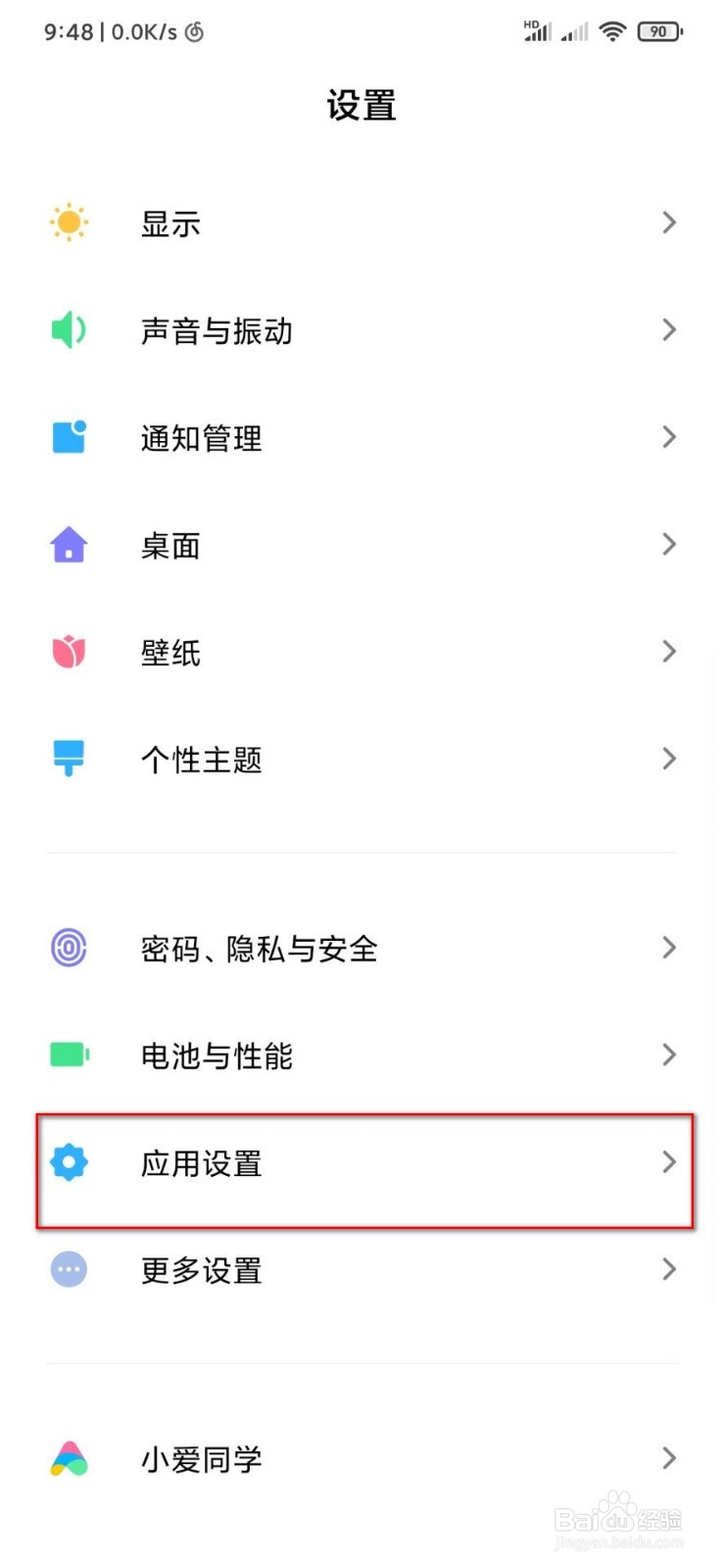Open 小爱同学 assistant settings
Screen dimensions: 723x1568
[361, 1459]
